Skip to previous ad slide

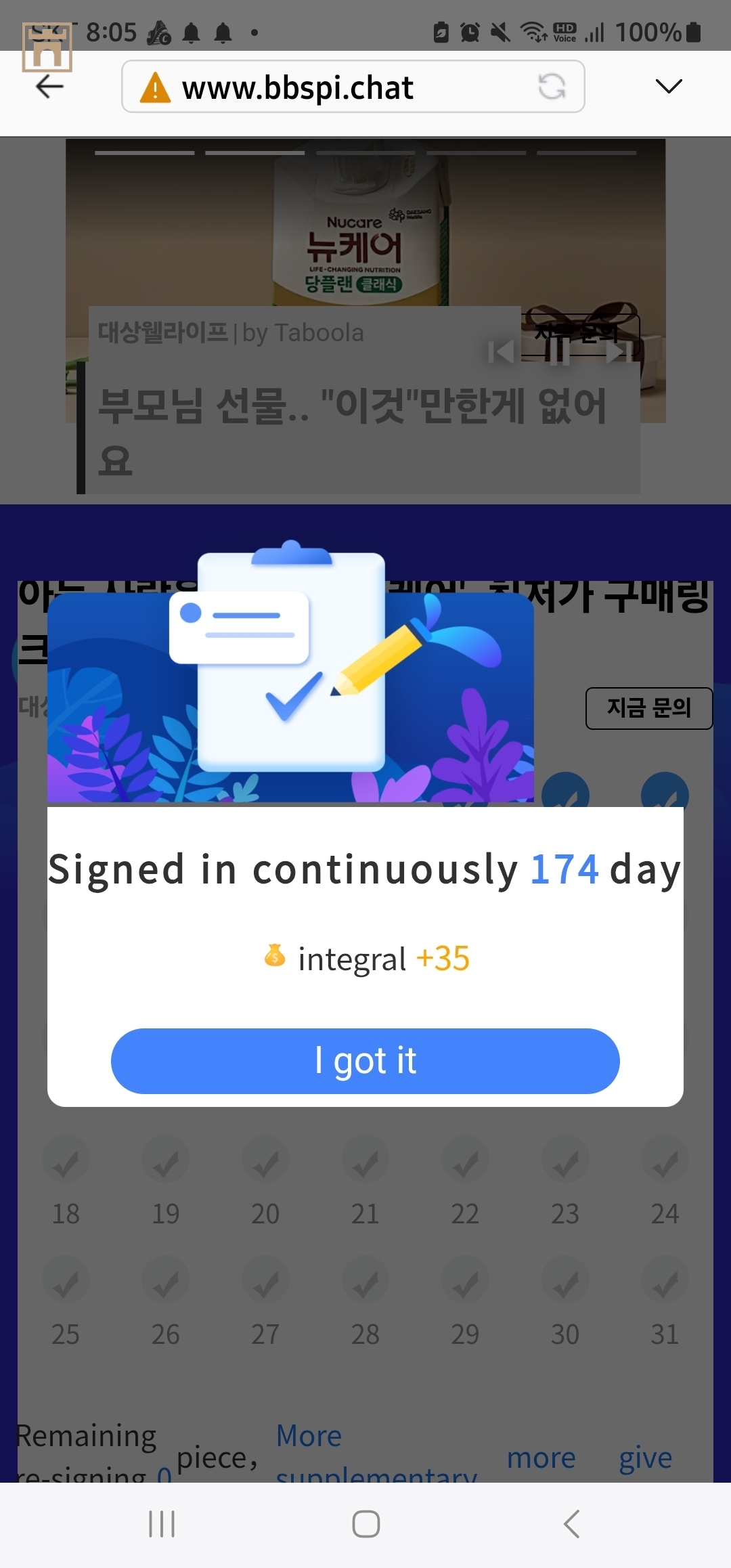click(502, 351)
